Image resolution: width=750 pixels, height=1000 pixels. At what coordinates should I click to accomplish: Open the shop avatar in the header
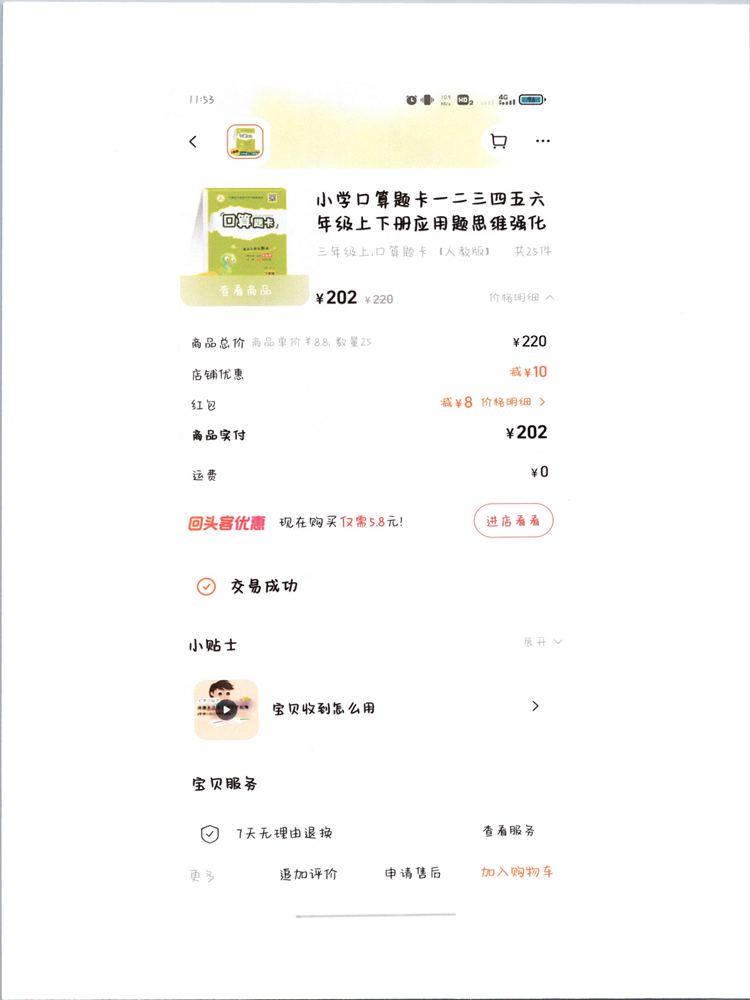[245, 142]
